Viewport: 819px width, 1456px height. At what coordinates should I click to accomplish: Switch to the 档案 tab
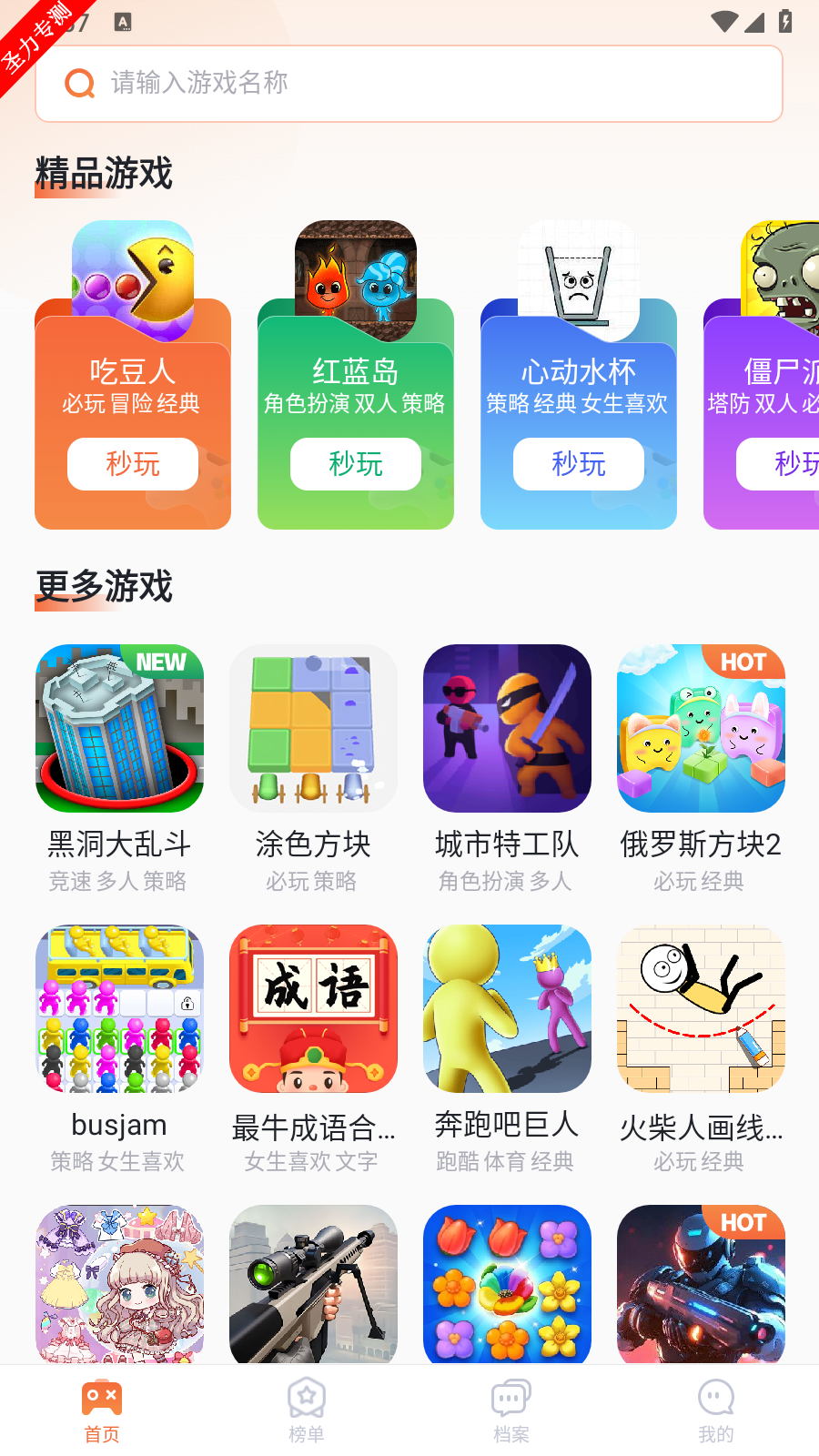(511, 1410)
